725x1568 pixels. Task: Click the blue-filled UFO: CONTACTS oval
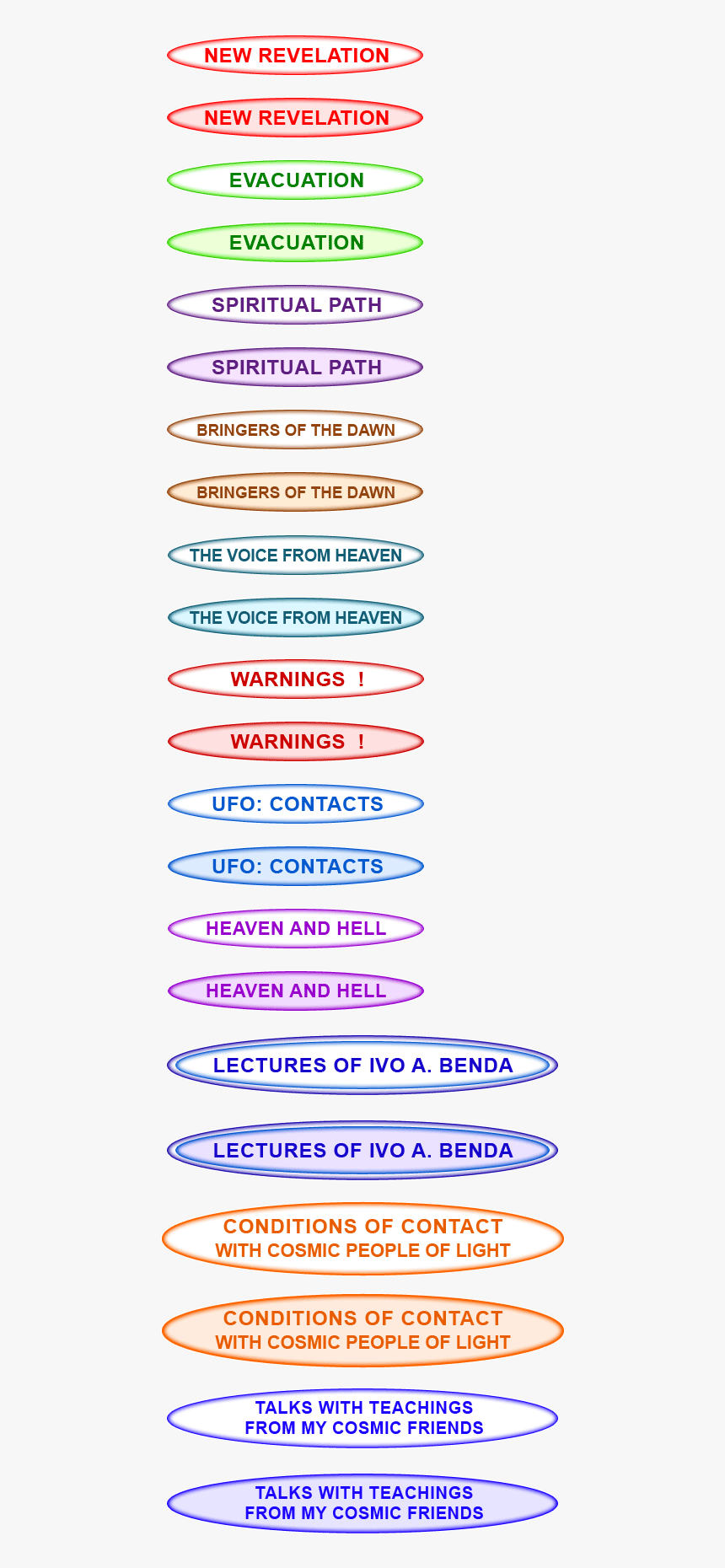click(295, 866)
